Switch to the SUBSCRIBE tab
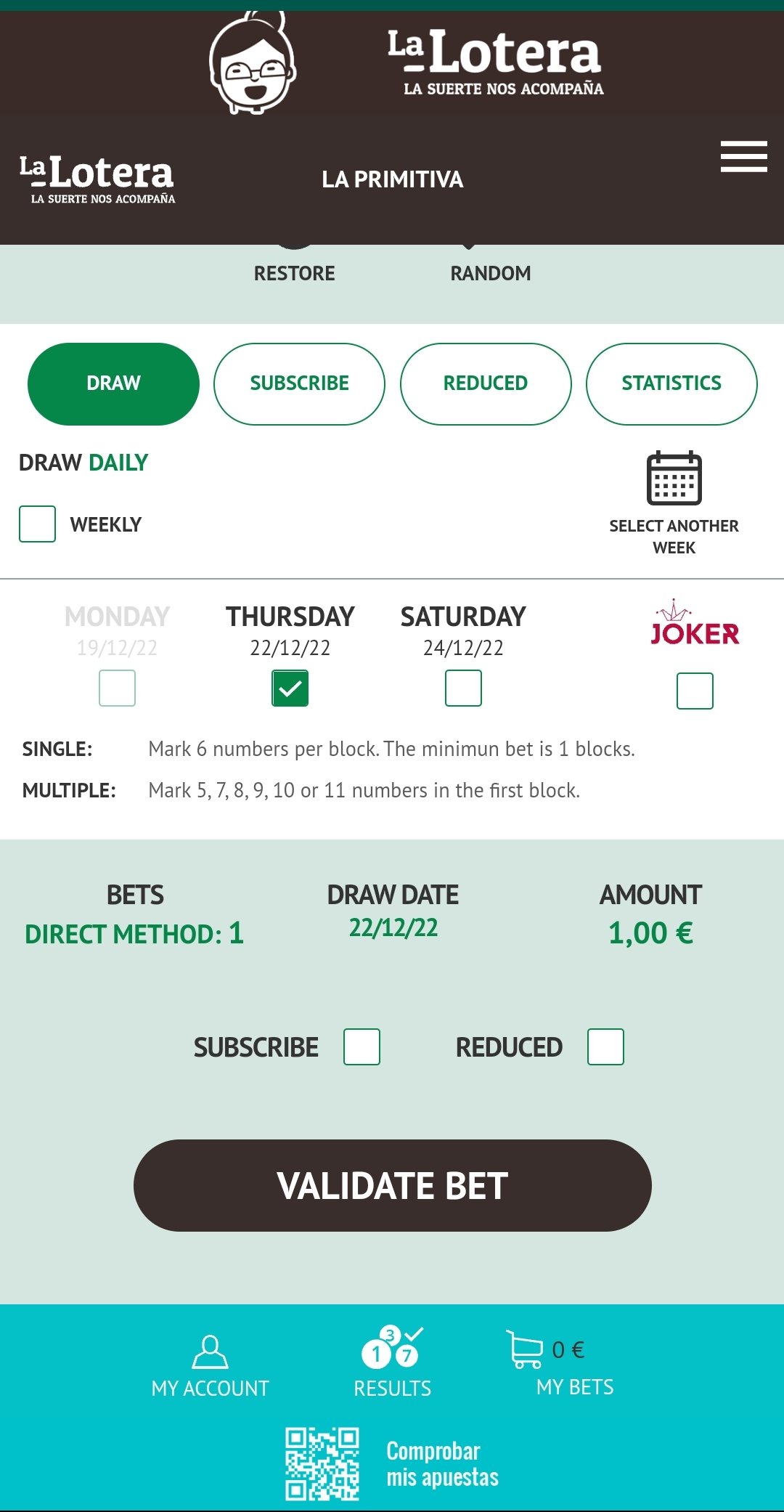Screen dimensions: 784x1512 click(x=299, y=383)
